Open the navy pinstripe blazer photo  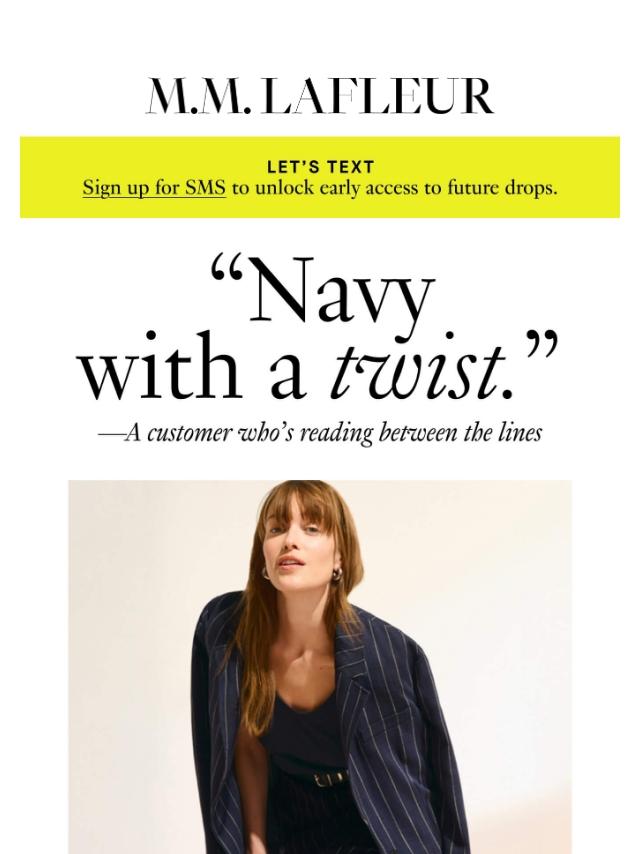[x=320, y=667]
